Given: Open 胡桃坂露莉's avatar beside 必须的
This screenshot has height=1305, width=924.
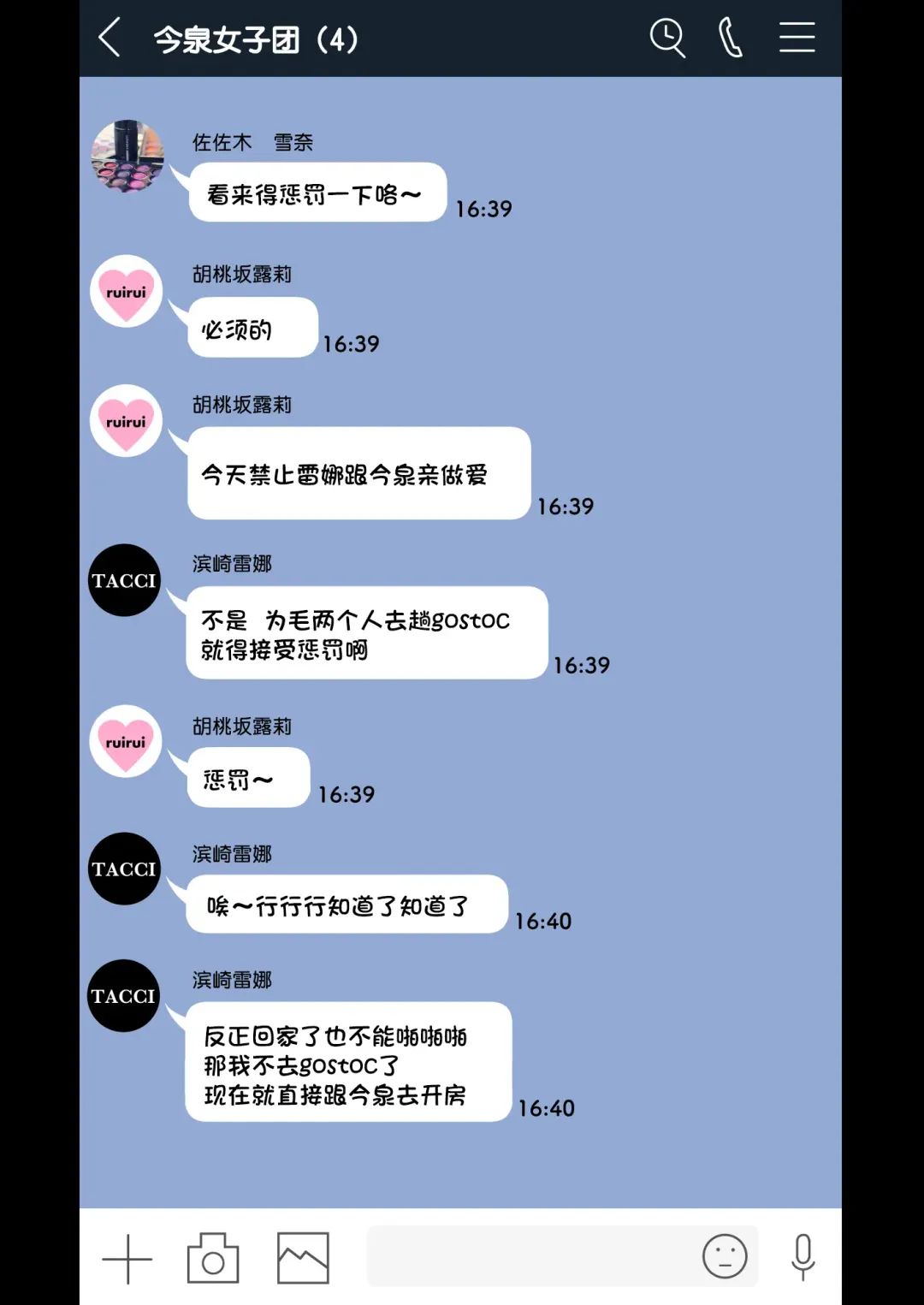Looking at the screenshot, I should point(127,291).
